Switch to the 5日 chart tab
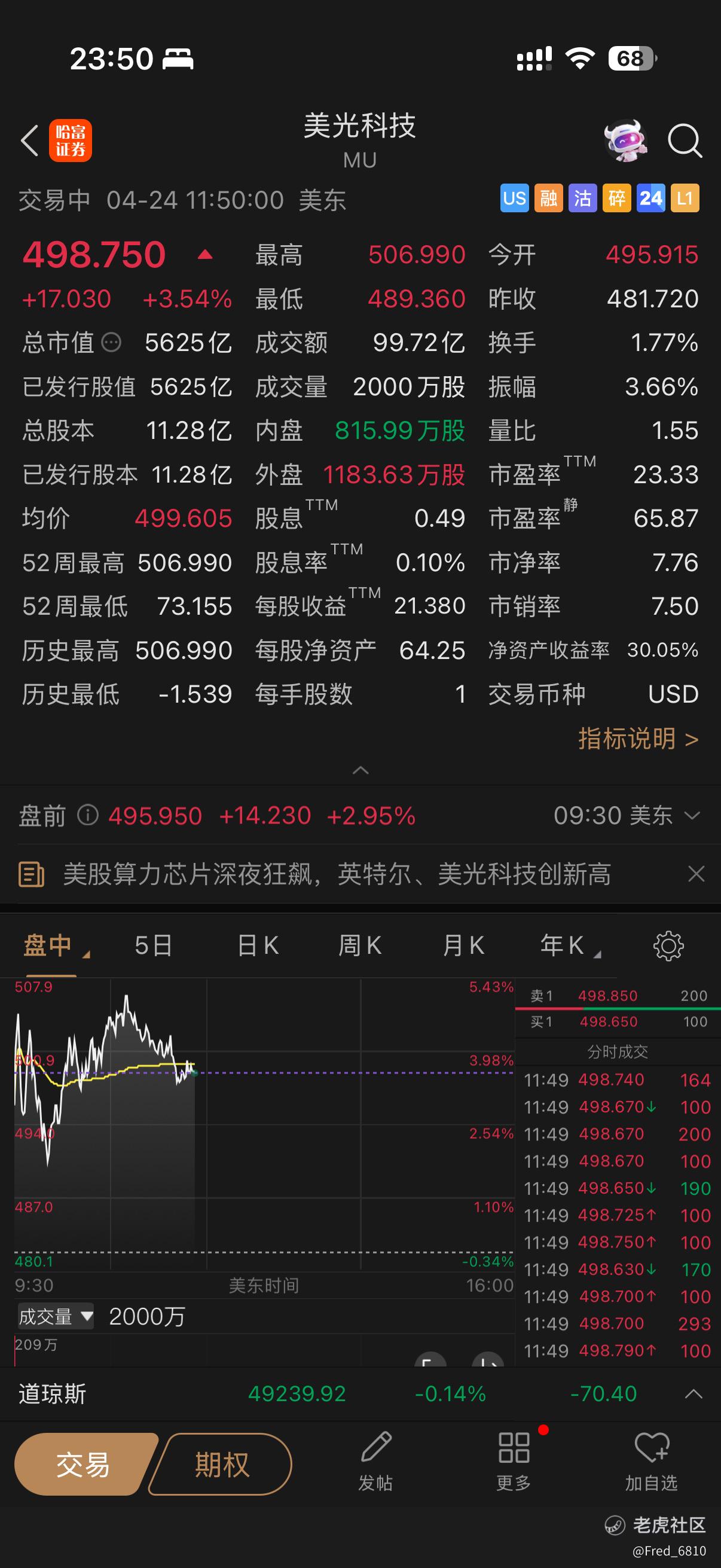The width and height of the screenshot is (721, 1568). click(152, 945)
